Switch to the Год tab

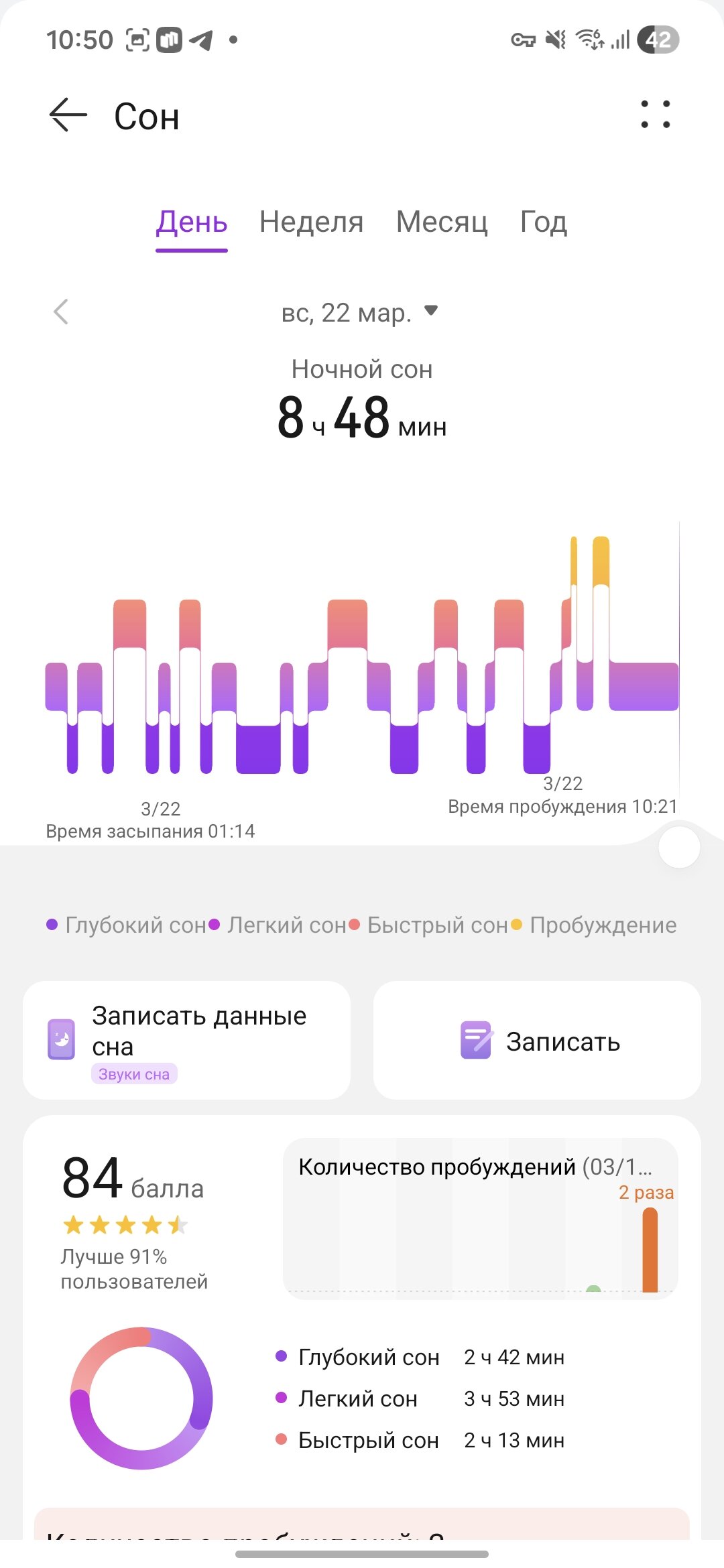point(544,222)
